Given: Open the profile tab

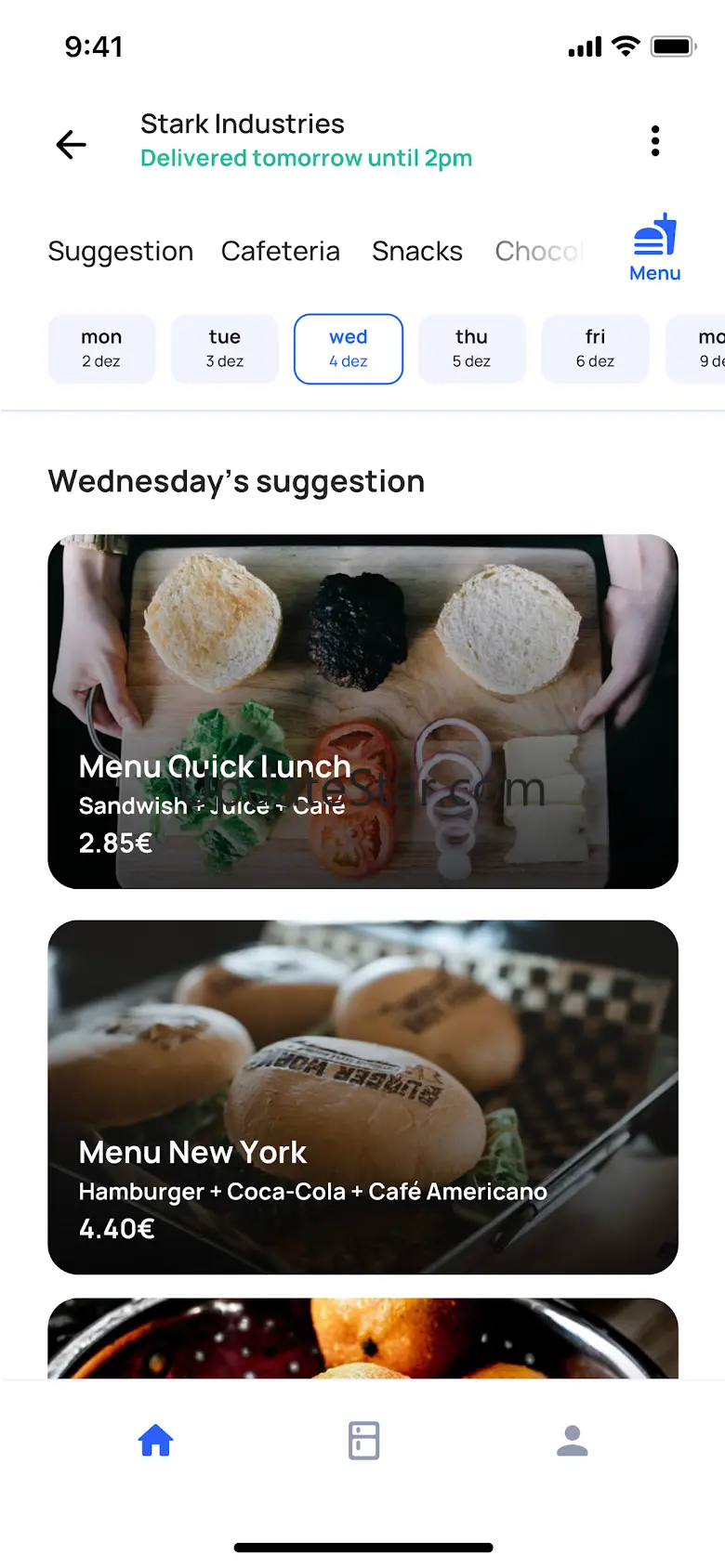Looking at the screenshot, I should click(x=573, y=1441).
